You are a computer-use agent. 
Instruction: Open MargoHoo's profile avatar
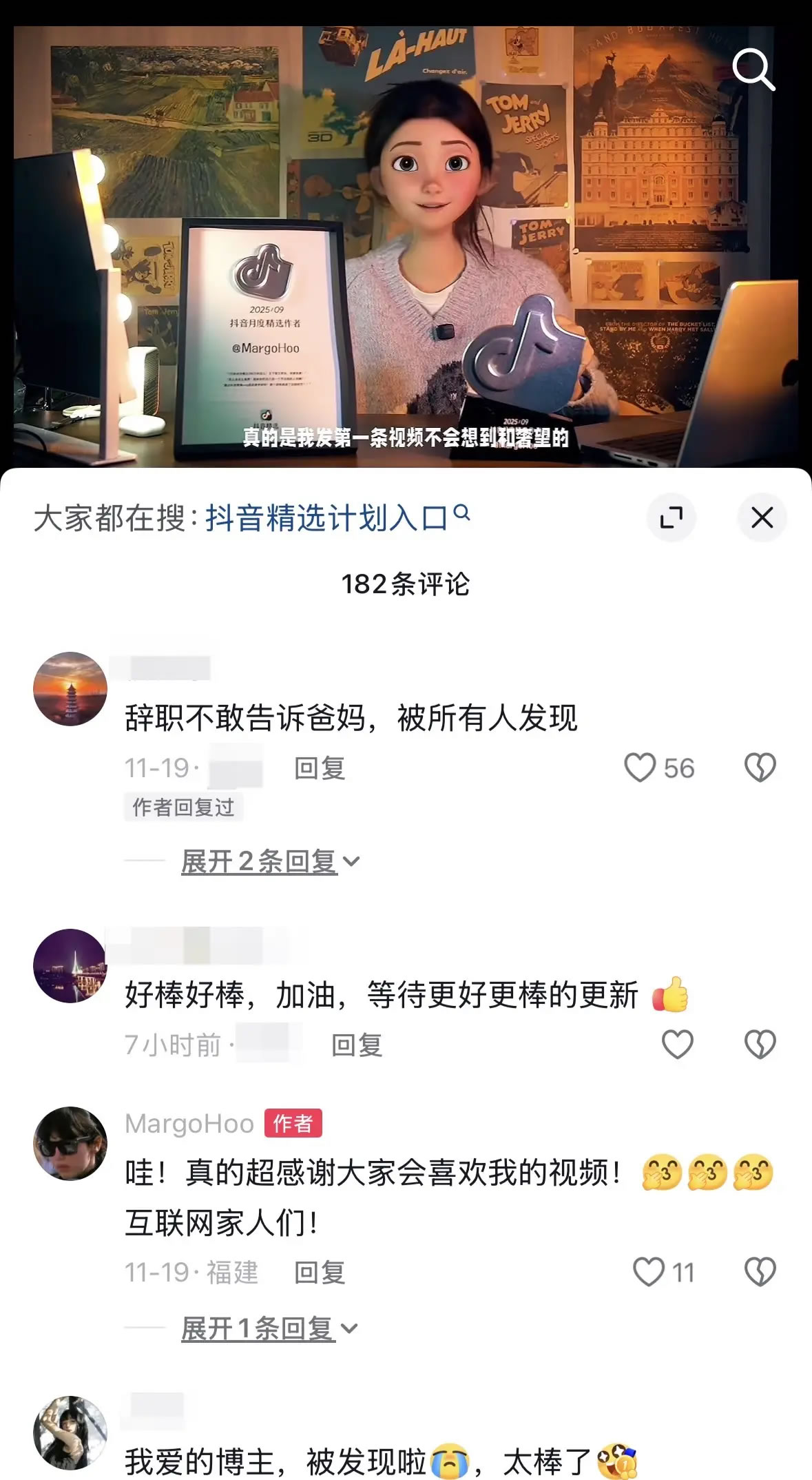(70, 1144)
